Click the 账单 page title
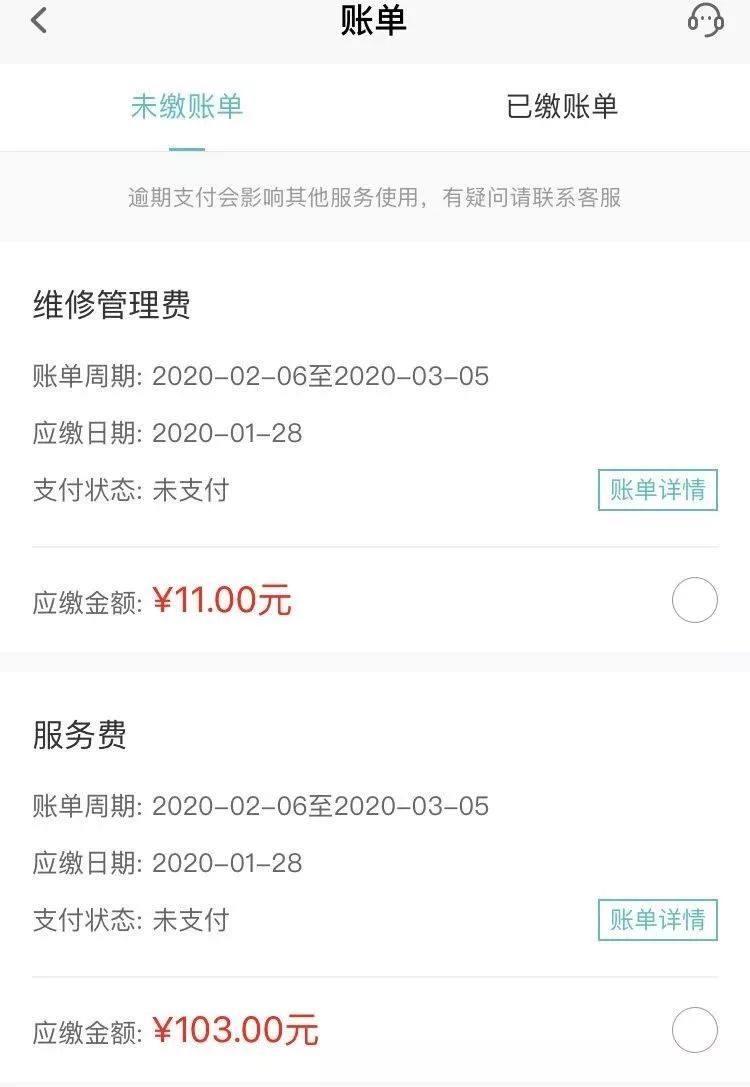750x1087 pixels. [375, 20]
